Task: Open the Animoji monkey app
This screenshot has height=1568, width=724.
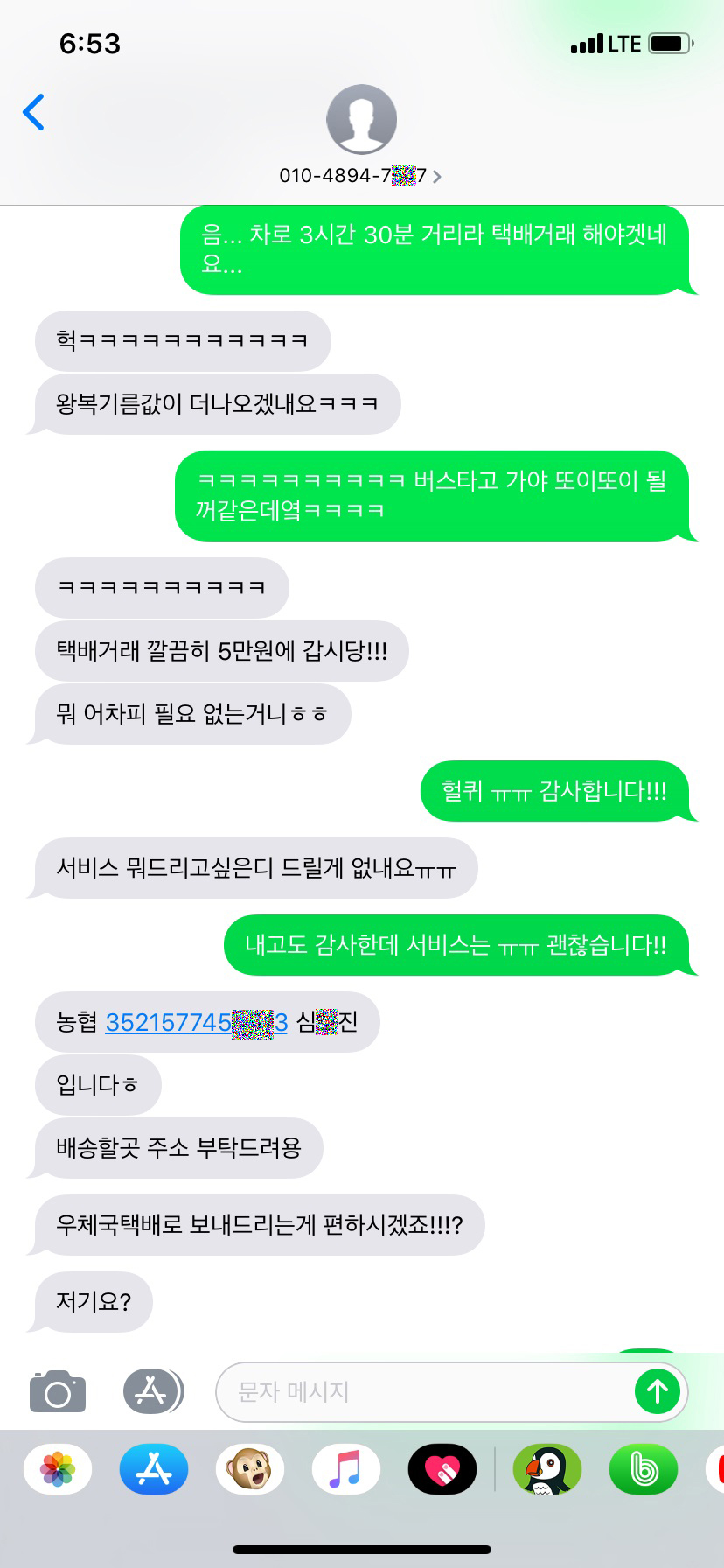Action: [250, 1469]
